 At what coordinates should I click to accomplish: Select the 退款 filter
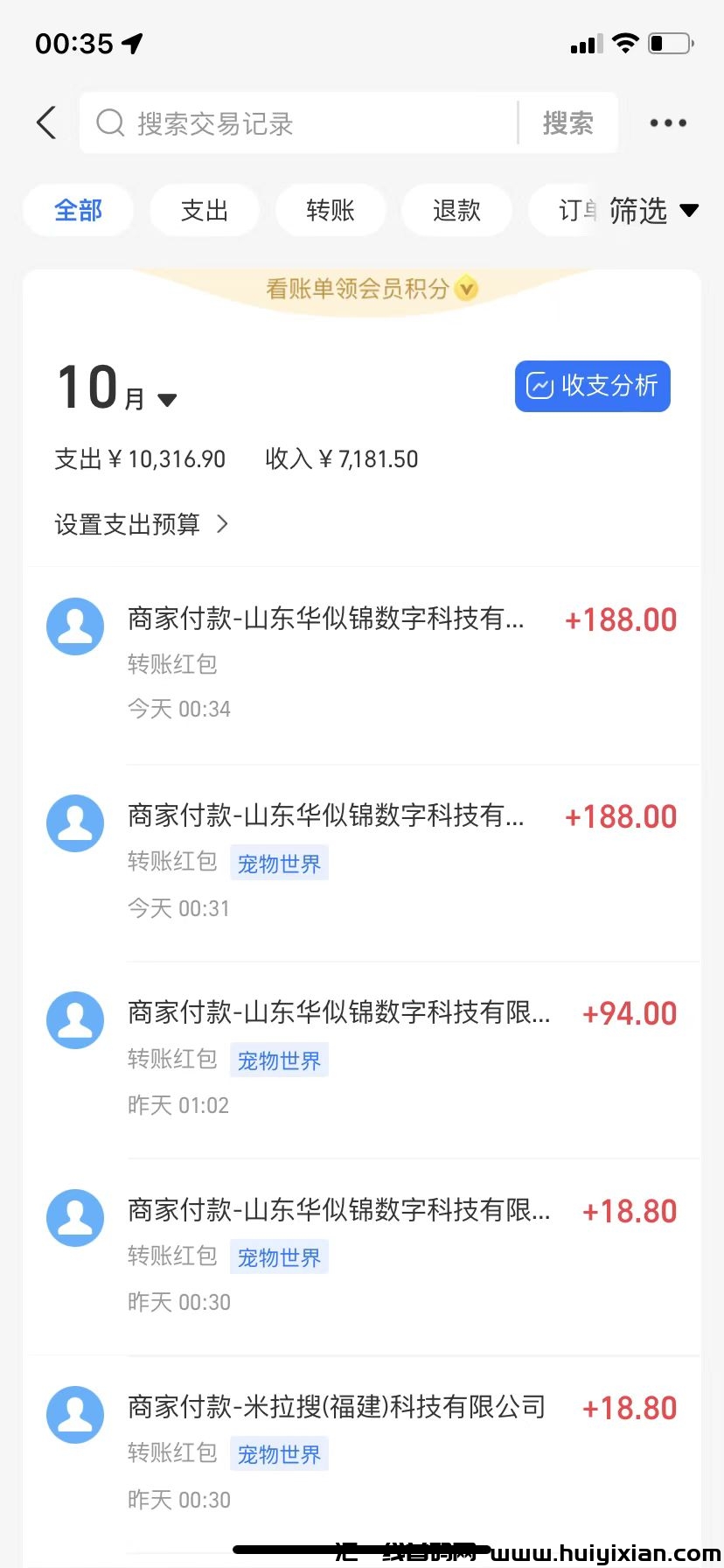456,210
